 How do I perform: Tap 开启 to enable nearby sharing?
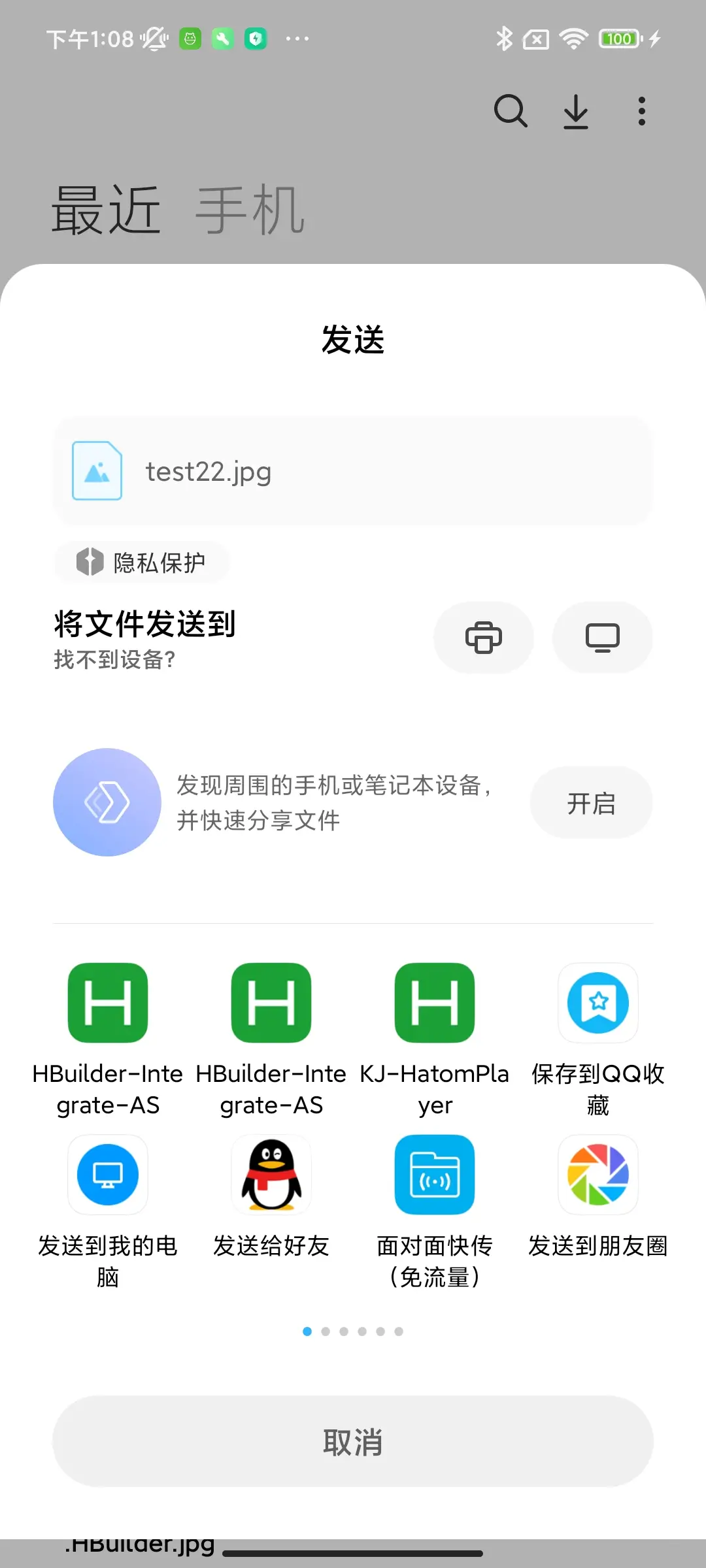tap(591, 803)
